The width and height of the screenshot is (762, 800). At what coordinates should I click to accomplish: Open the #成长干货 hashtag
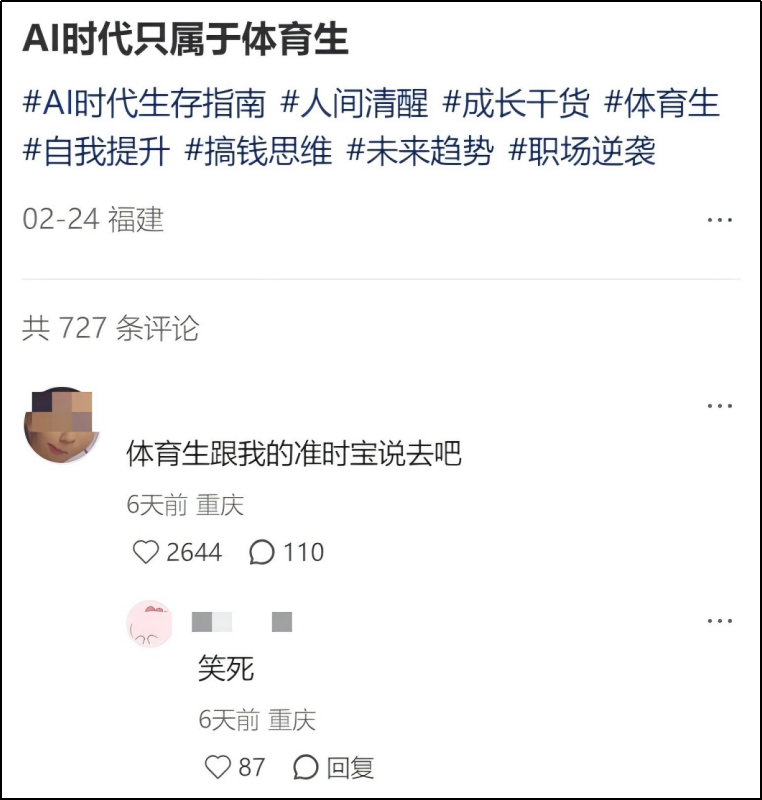516,103
